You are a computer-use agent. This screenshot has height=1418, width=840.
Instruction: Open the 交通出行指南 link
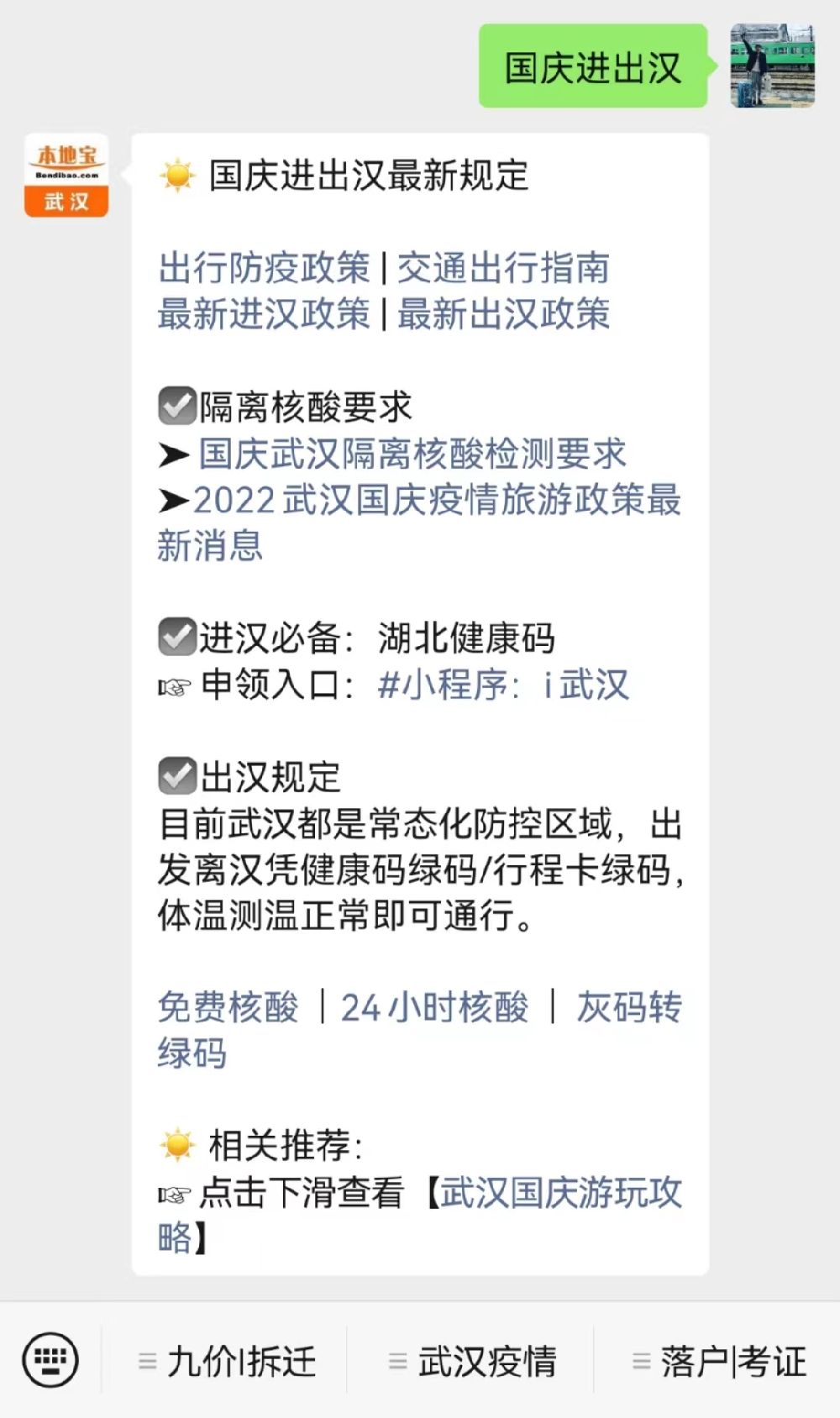[x=503, y=269]
